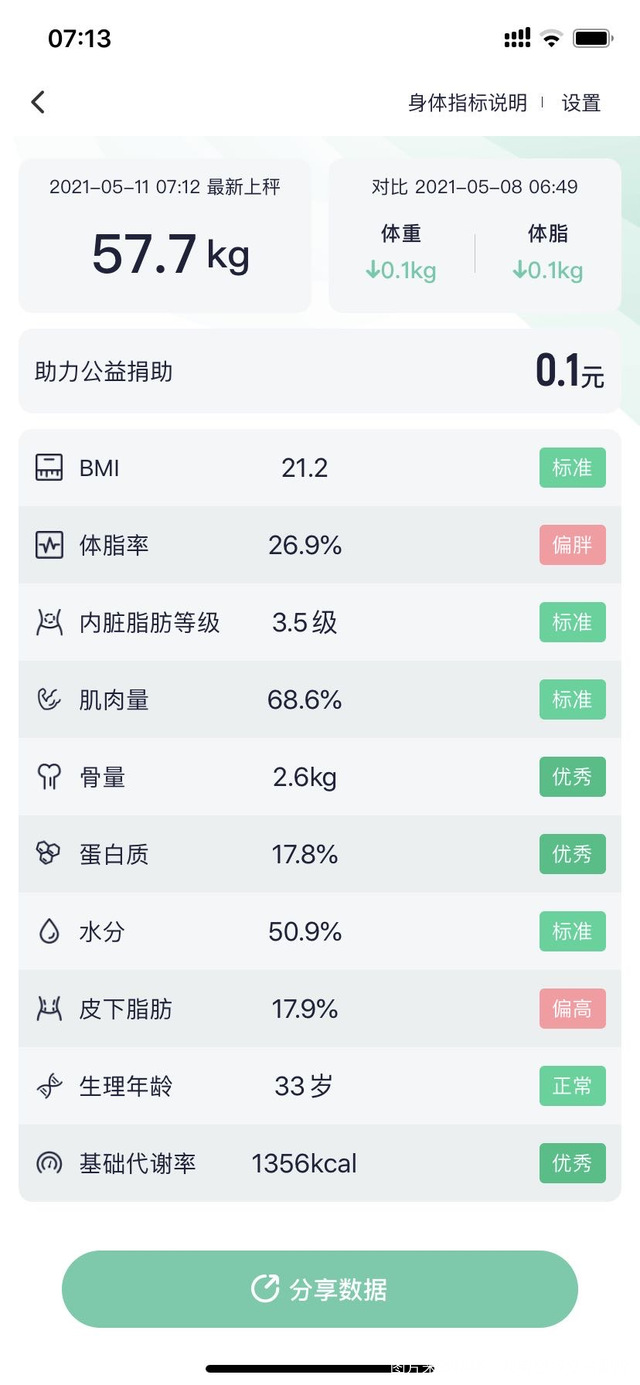Tap the 分享数据 share button
This screenshot has height=1385, width=640.
click(x=320, y=1289)
